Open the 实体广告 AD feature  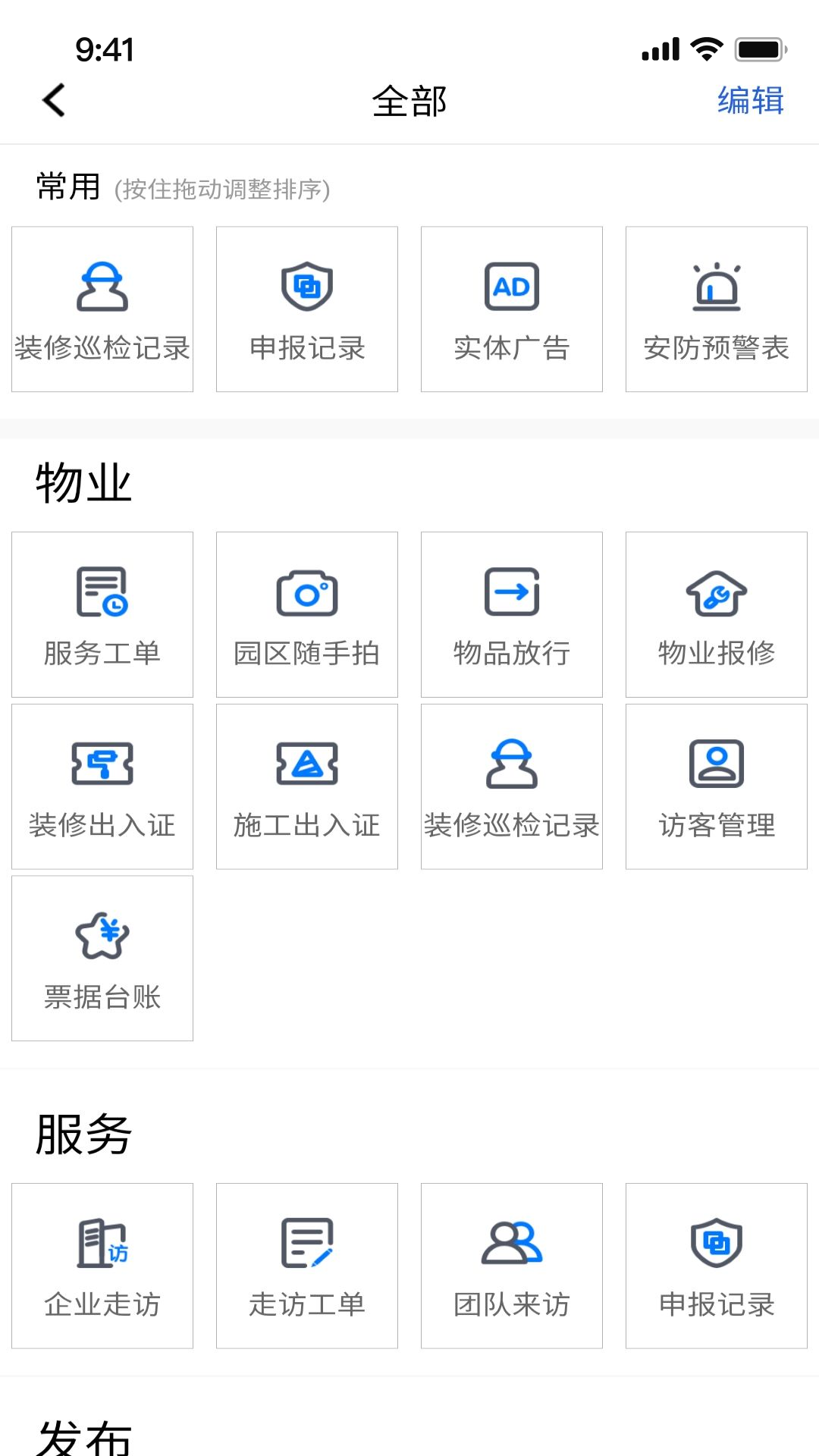click(512, 309)
